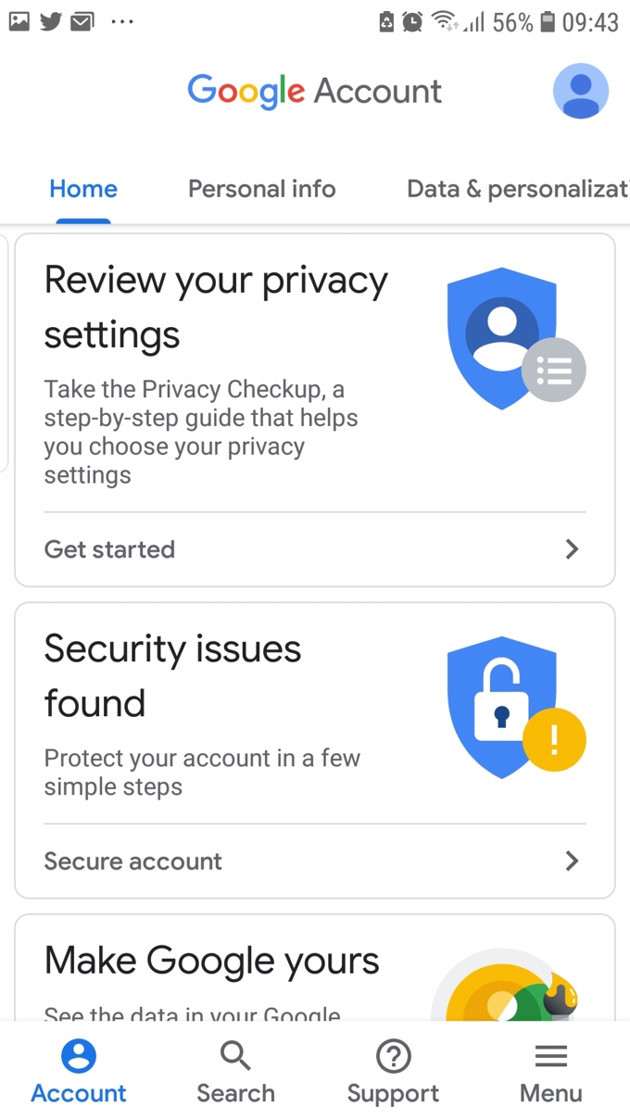The height and width of the screenshot is (1119, 630).
Task: Select the Home tab
Action: tap(83, 189)
